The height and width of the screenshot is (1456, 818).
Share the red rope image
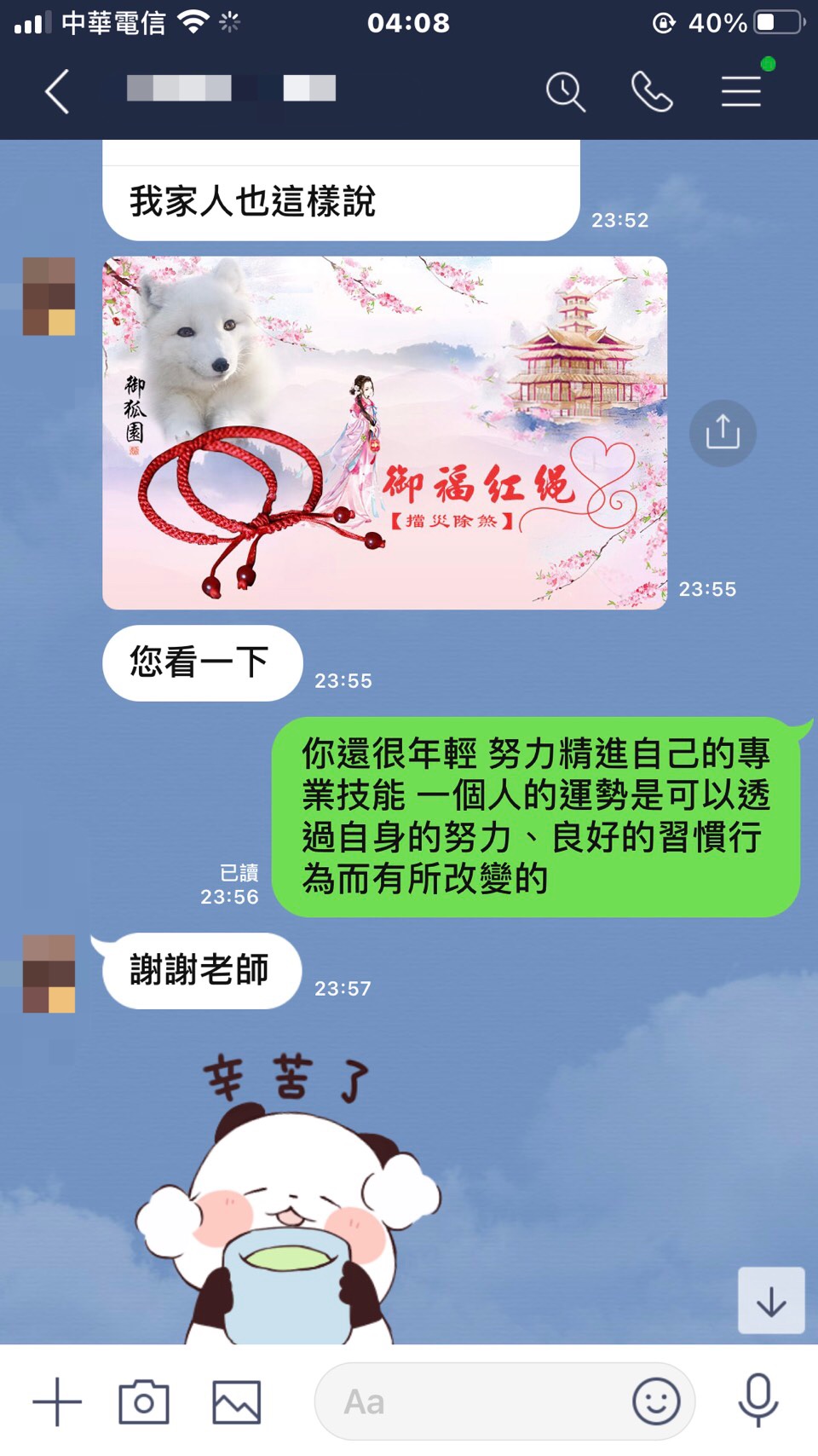tap(722, 433)
